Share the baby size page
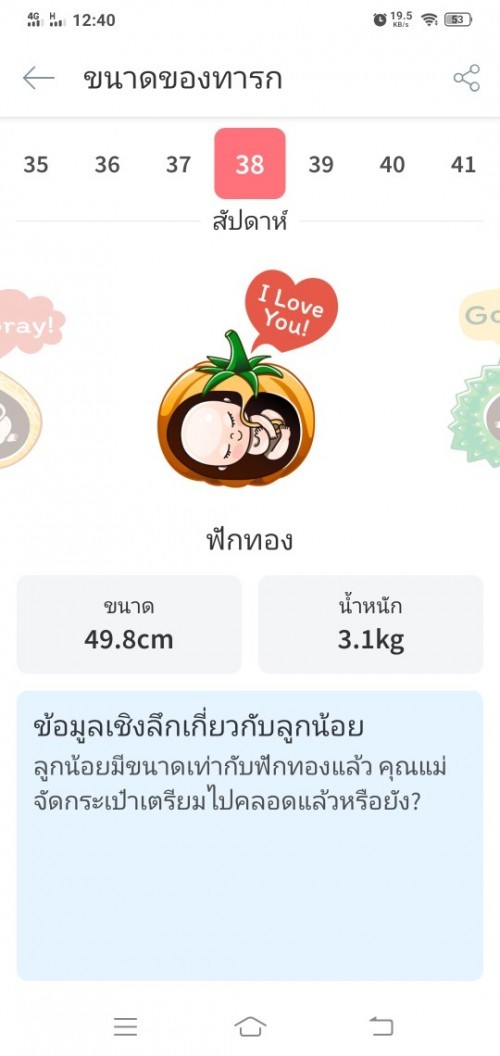The width and height of the screenshot is (500, 1056). [466, 78]
